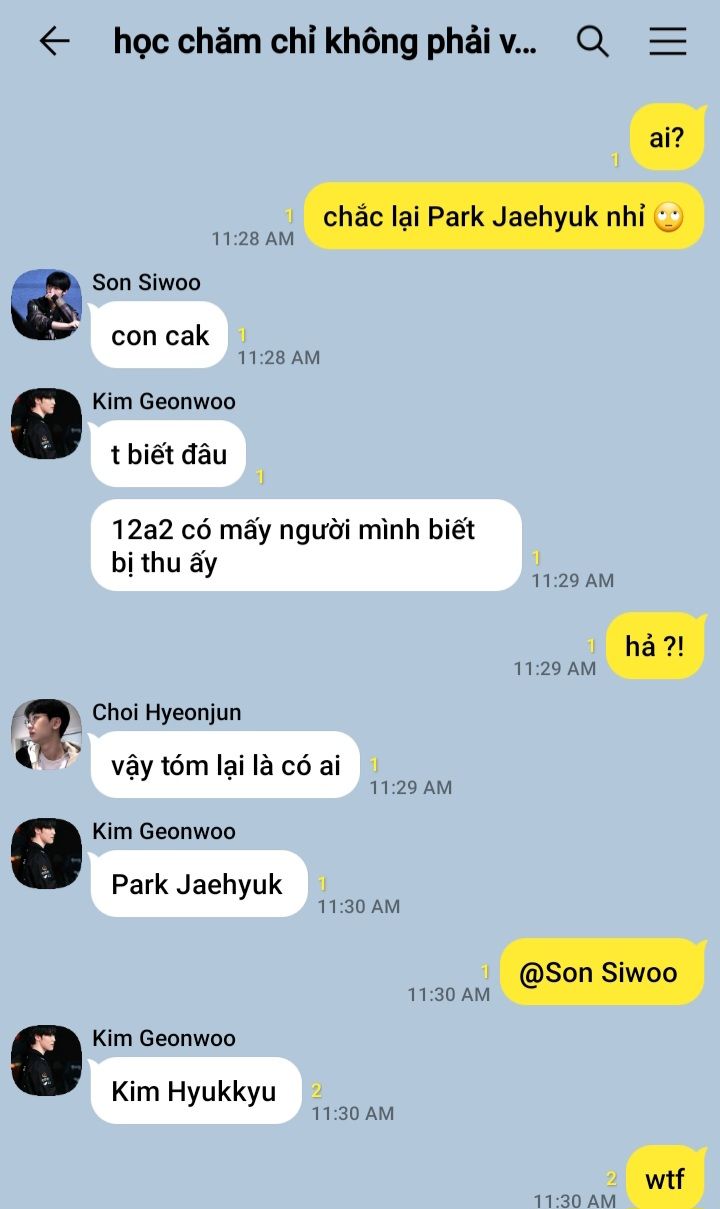Tap the @Son Siwoo mention
This screenshot has width=720, height=1209.
coord(598,972)
